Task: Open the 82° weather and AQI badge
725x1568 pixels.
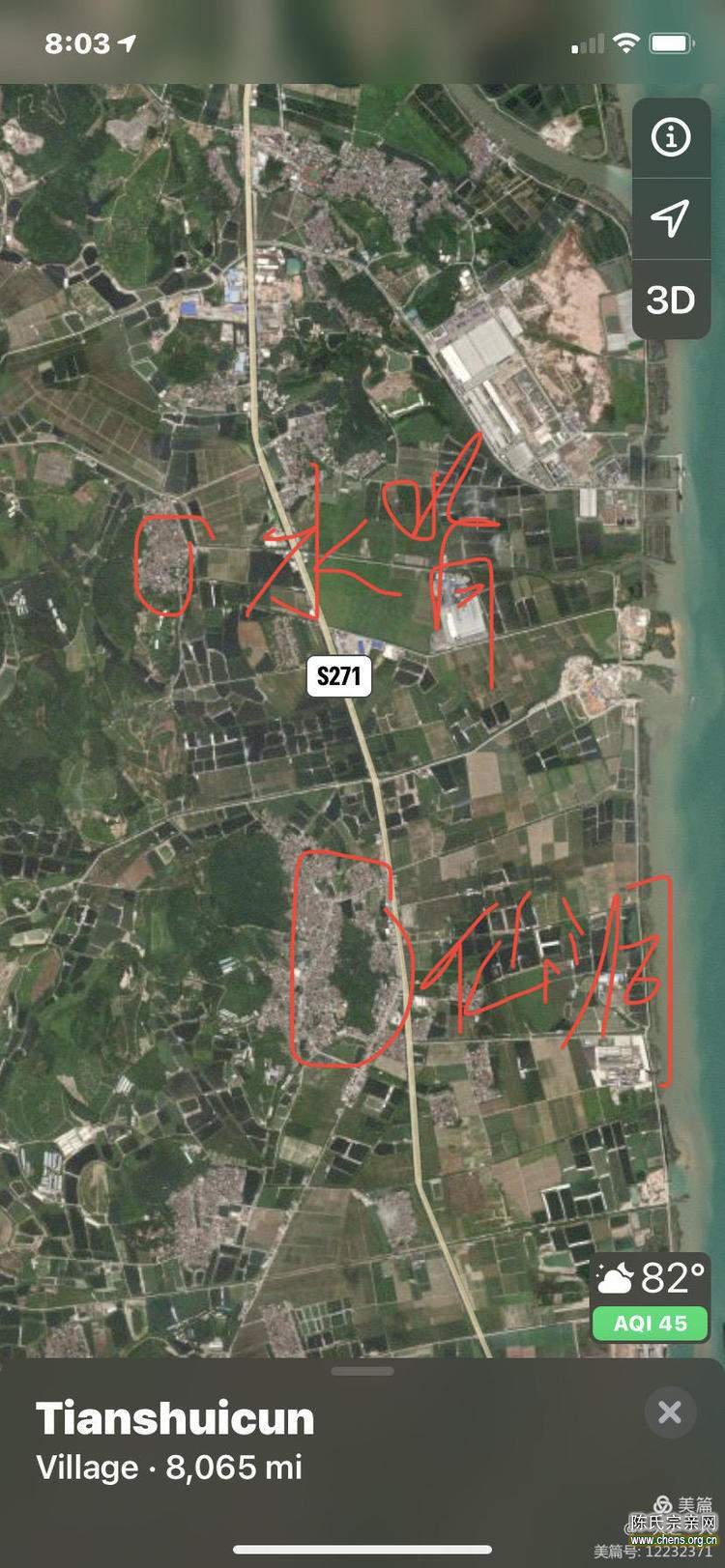Action: tap(651, 1297)
